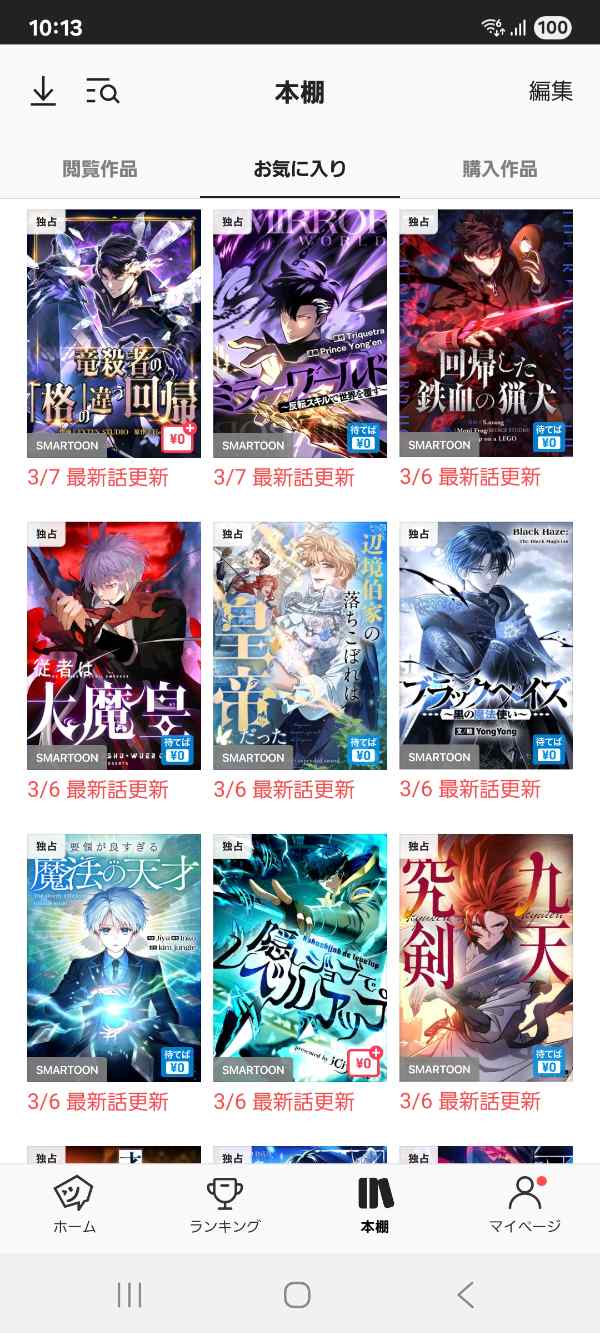
Task: Switch to the 購入作品 tab
Action: pos(499,169)
